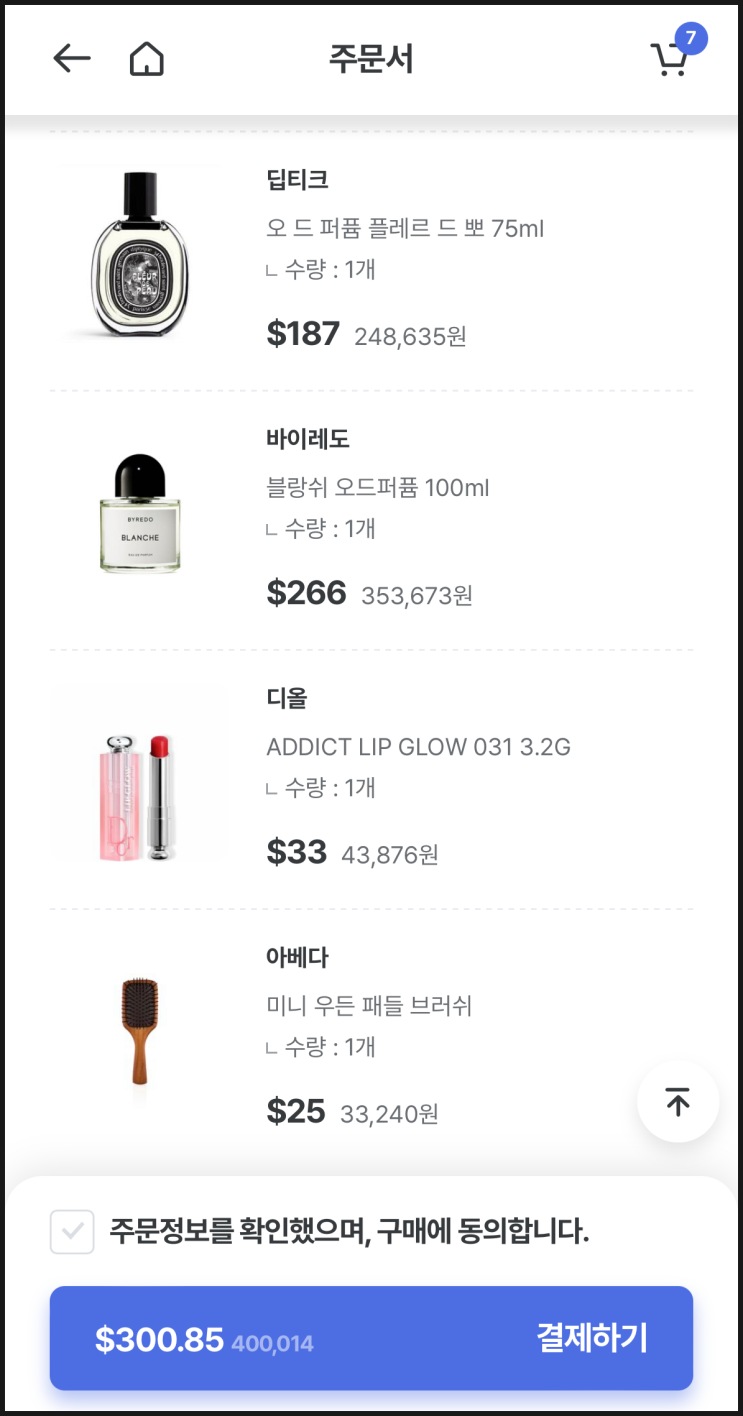Open the home icon
This screenshot has height=1416, width=743.
(147, 60)
